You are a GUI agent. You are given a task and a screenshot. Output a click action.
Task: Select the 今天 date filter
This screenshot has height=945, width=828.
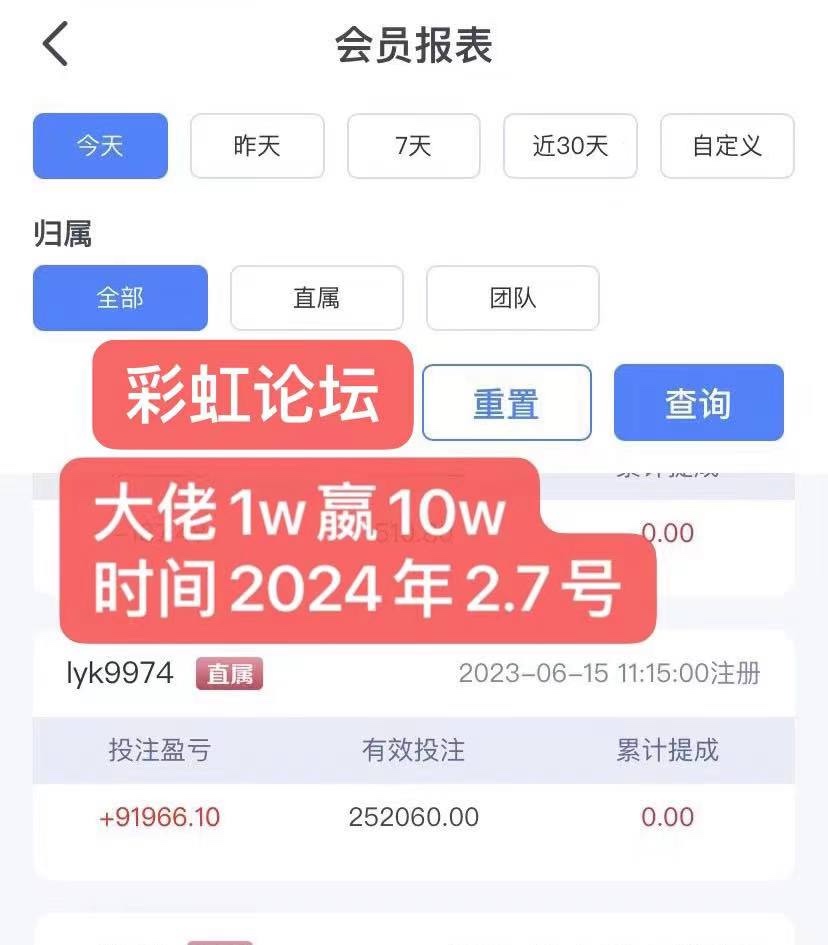[100, 146]
